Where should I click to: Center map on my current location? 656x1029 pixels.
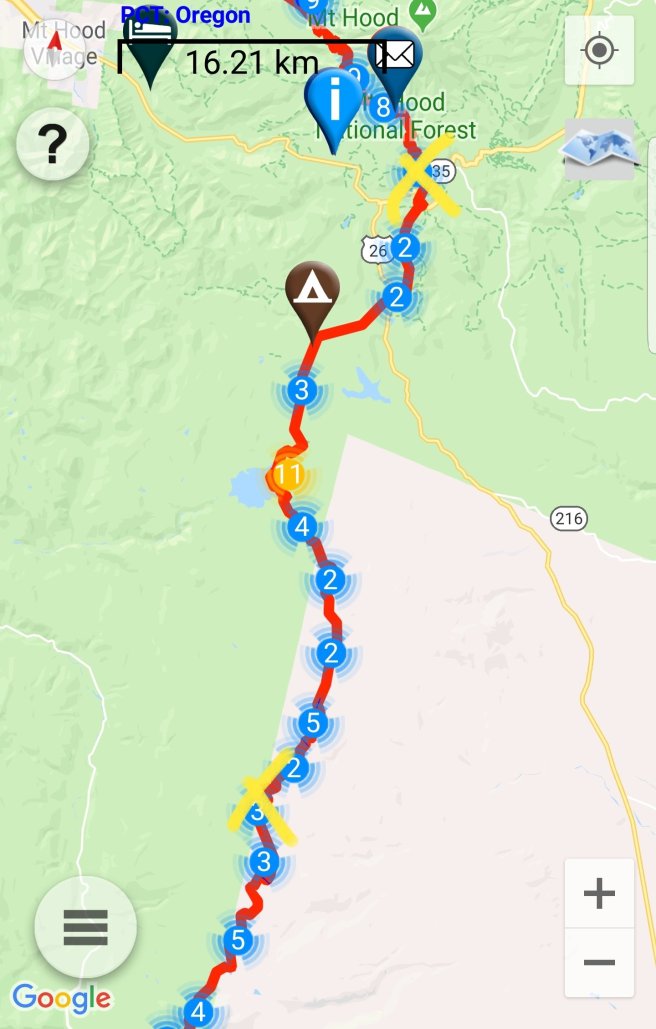599,50
